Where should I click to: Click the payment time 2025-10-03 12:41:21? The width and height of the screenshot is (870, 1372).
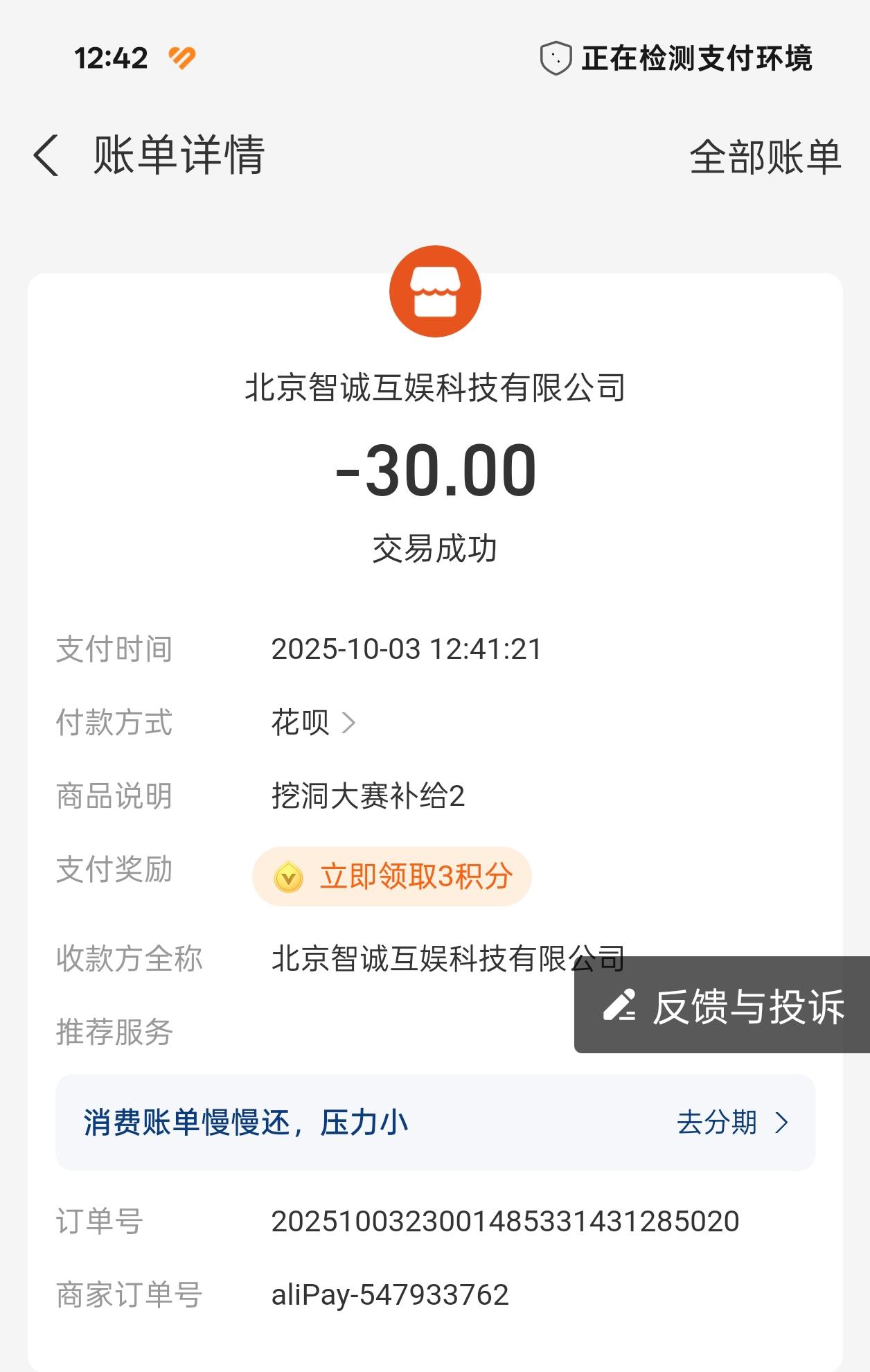(405, 649)
